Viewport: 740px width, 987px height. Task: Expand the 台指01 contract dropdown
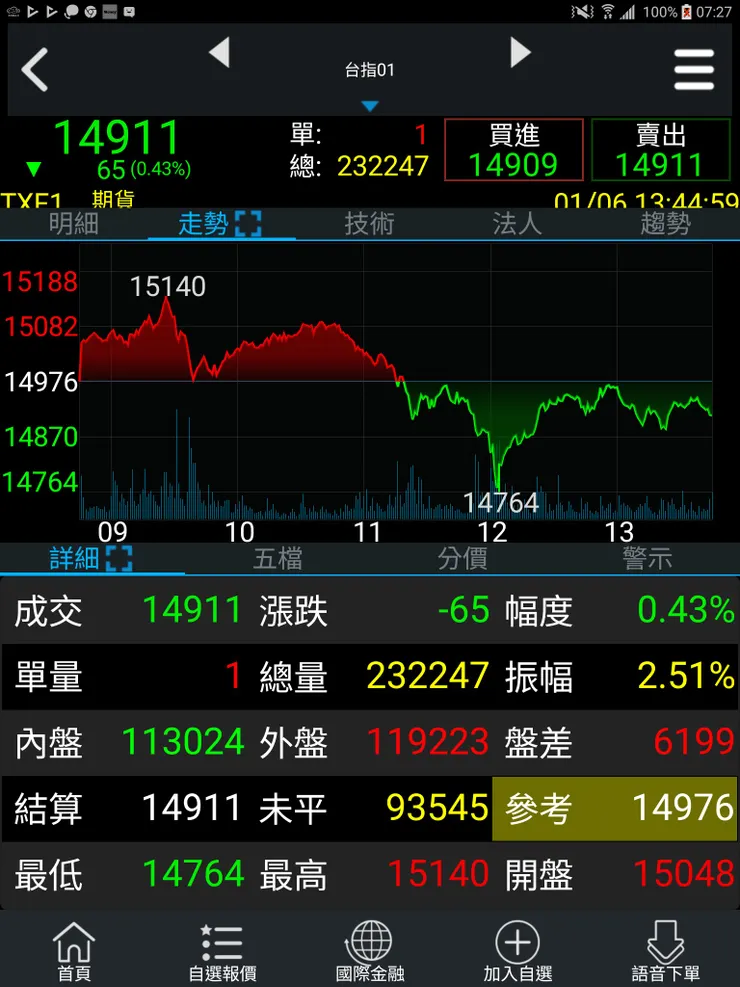370,84
